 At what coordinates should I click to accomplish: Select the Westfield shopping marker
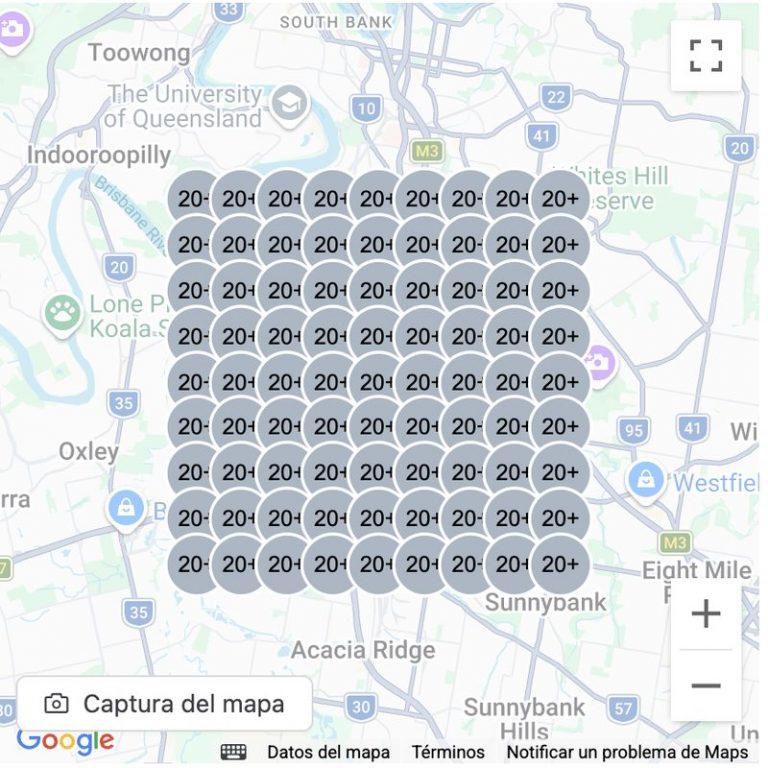[647, 480]
